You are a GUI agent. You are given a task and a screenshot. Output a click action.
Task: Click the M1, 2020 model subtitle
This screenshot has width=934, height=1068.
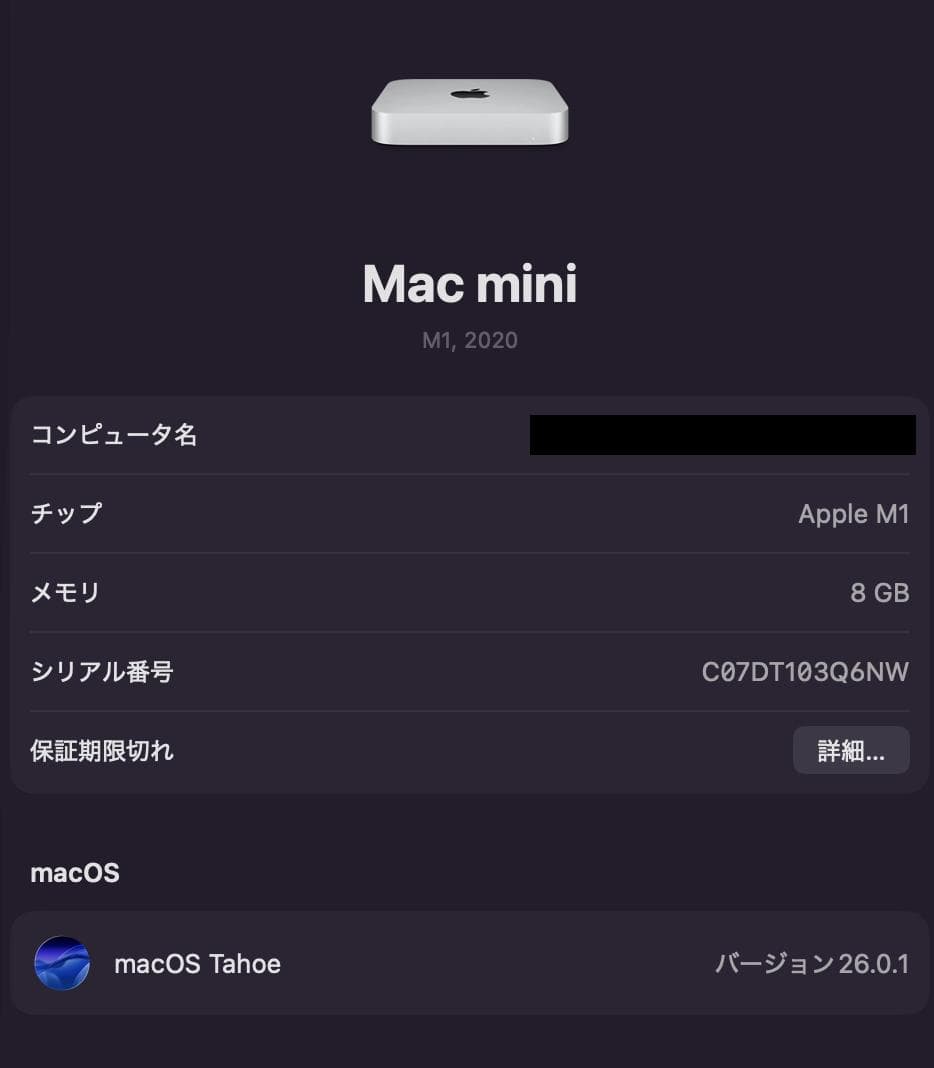[x=469, y=340]
